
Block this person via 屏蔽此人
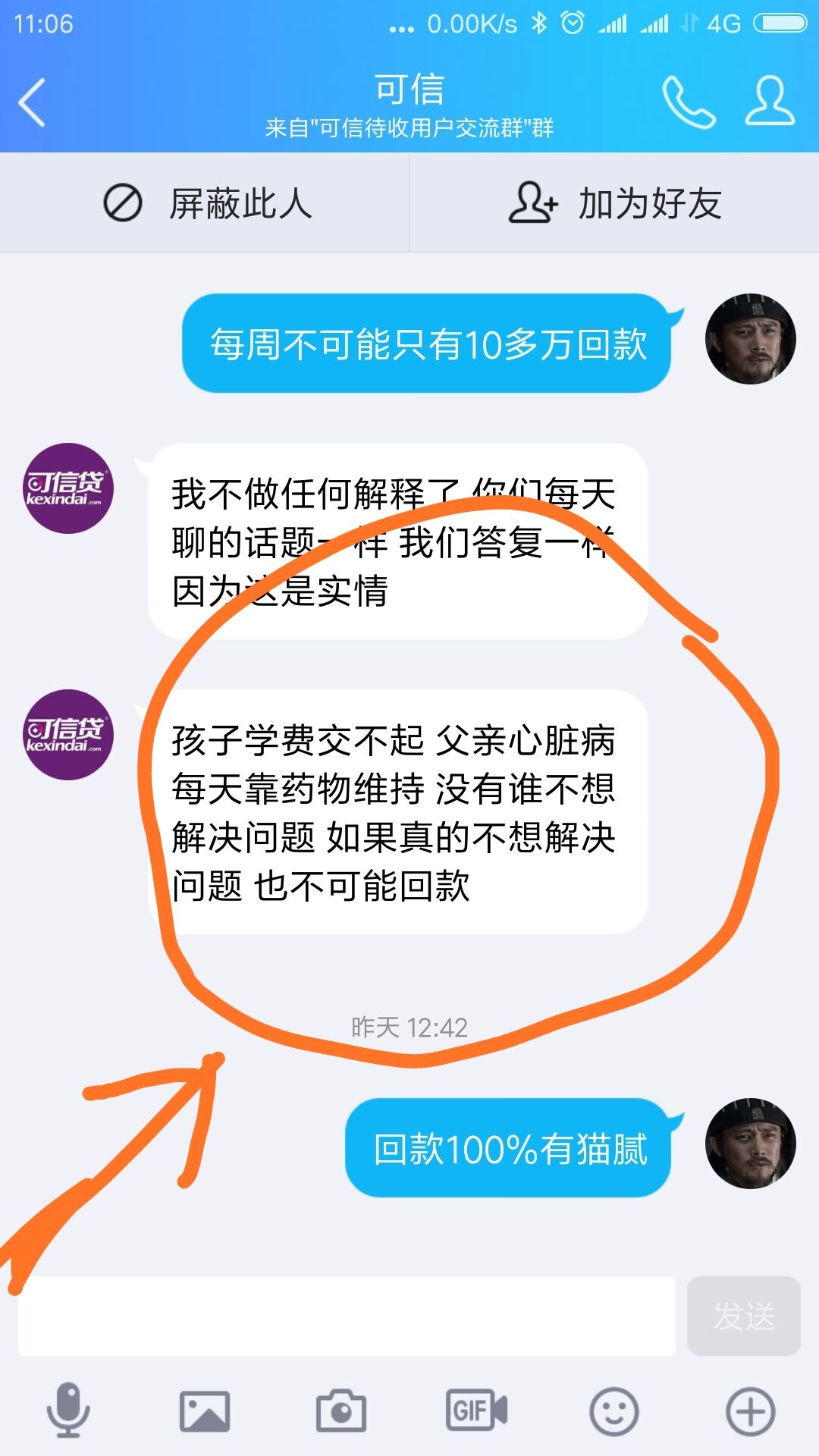pos(206,203)
